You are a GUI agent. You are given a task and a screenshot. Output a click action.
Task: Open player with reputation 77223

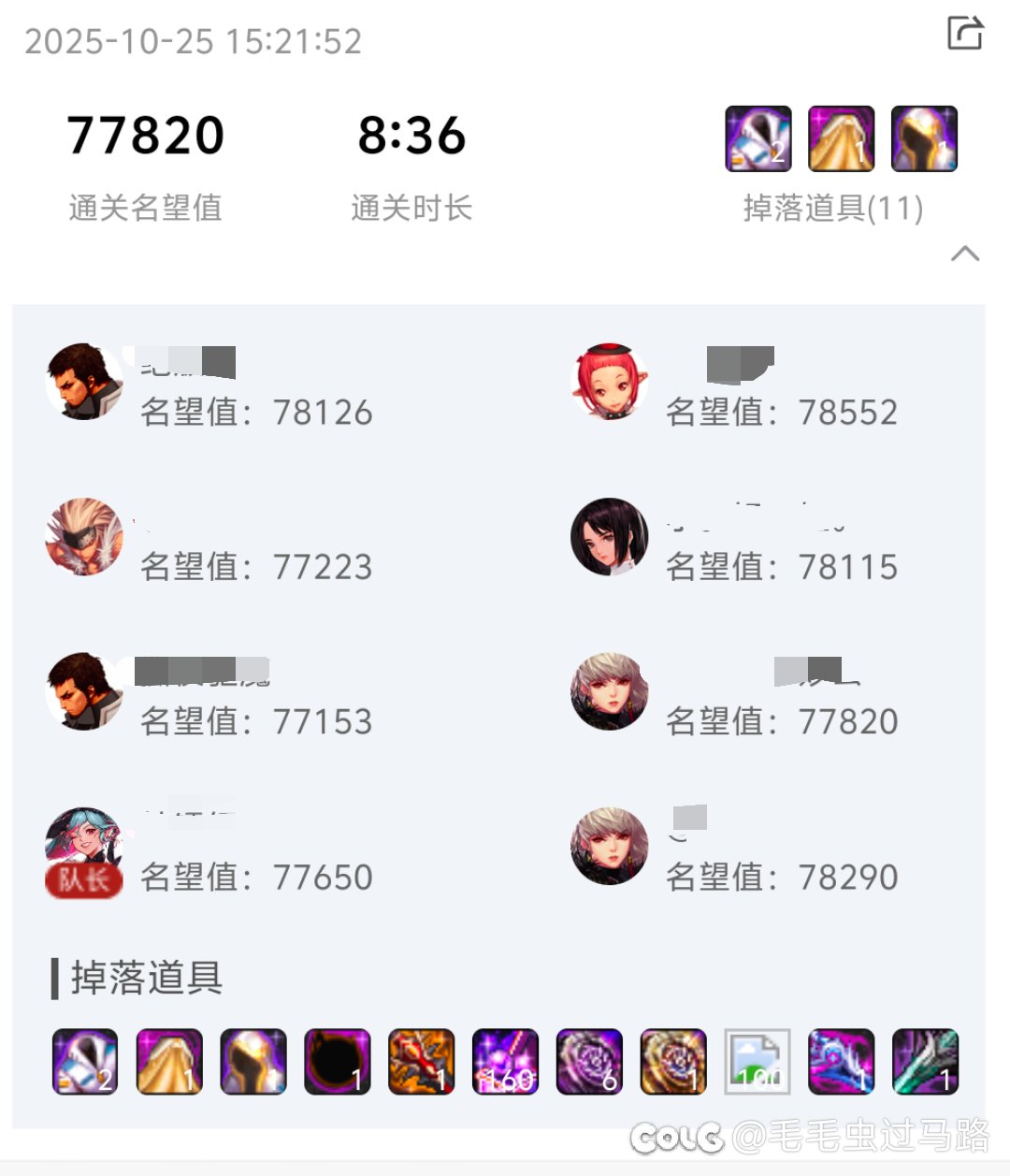(x=84, y=537)
